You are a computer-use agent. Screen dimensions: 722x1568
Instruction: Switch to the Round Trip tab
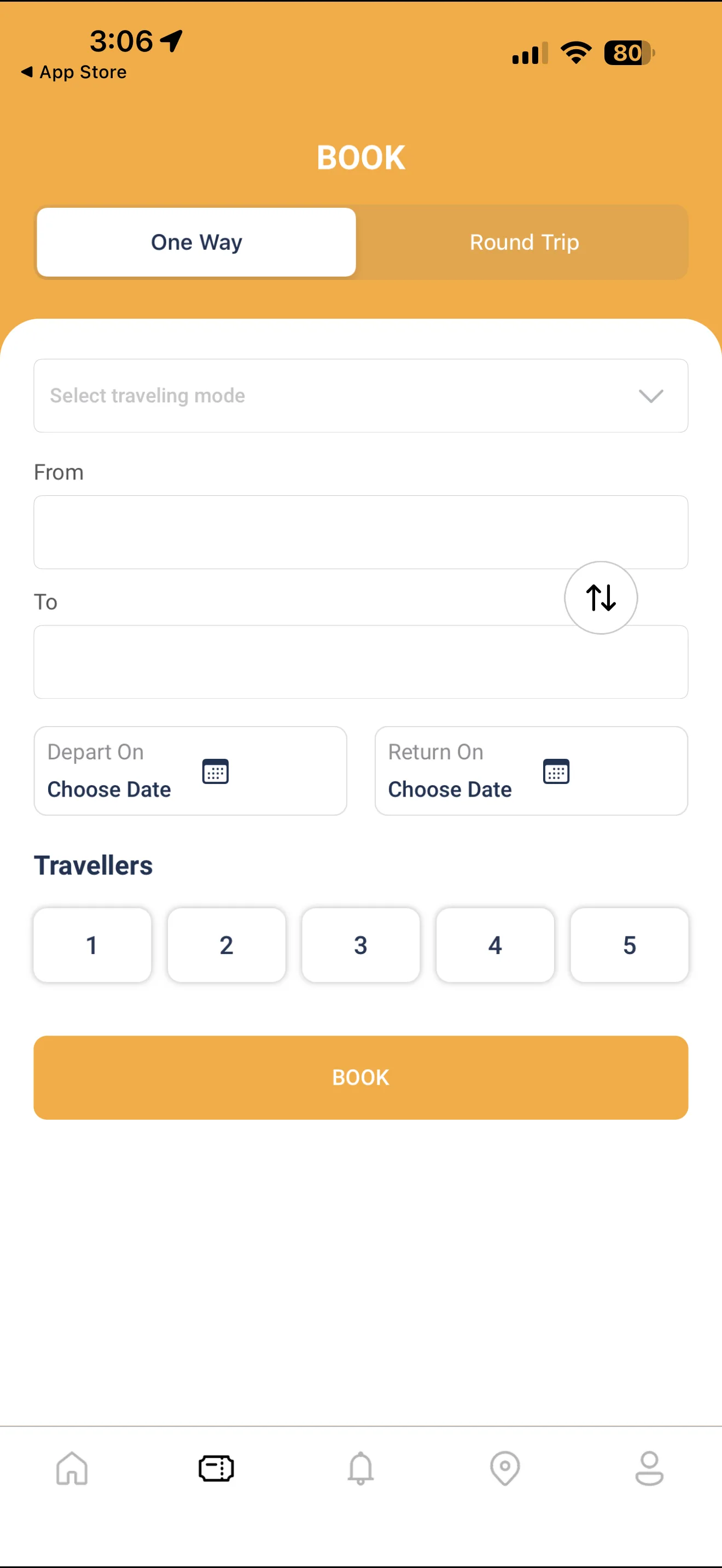pyautogui.click(x=523, y=242)
